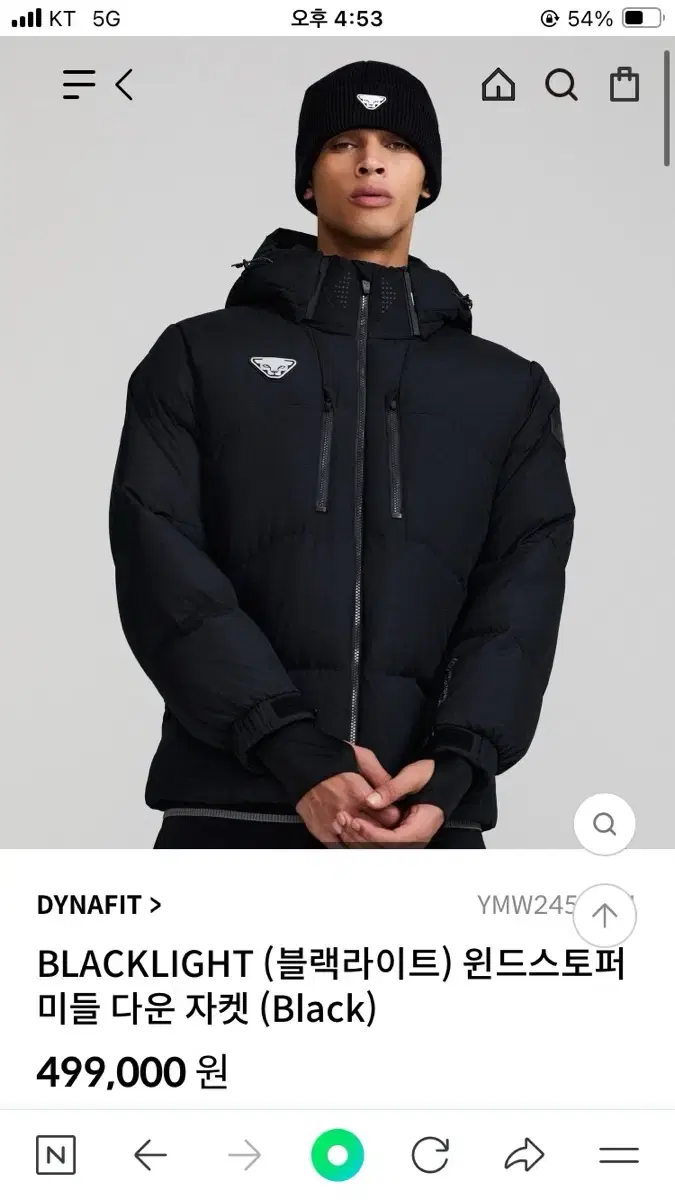Viewport: 675px width, 1200px height.
Task: Go back using the top arrow
Action: [124, 85]
